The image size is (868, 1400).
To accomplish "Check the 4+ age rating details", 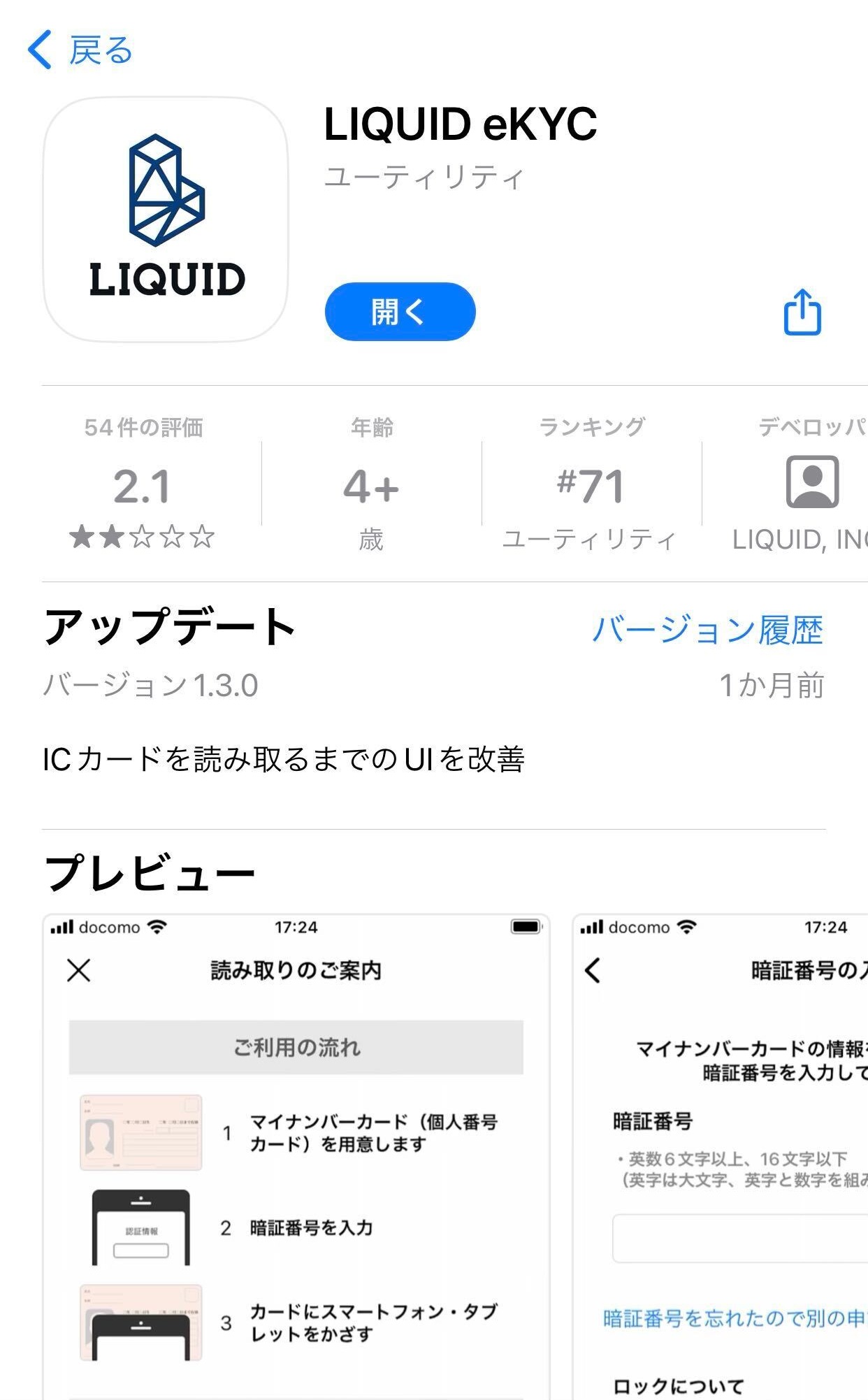I will (x=371, y=485).
